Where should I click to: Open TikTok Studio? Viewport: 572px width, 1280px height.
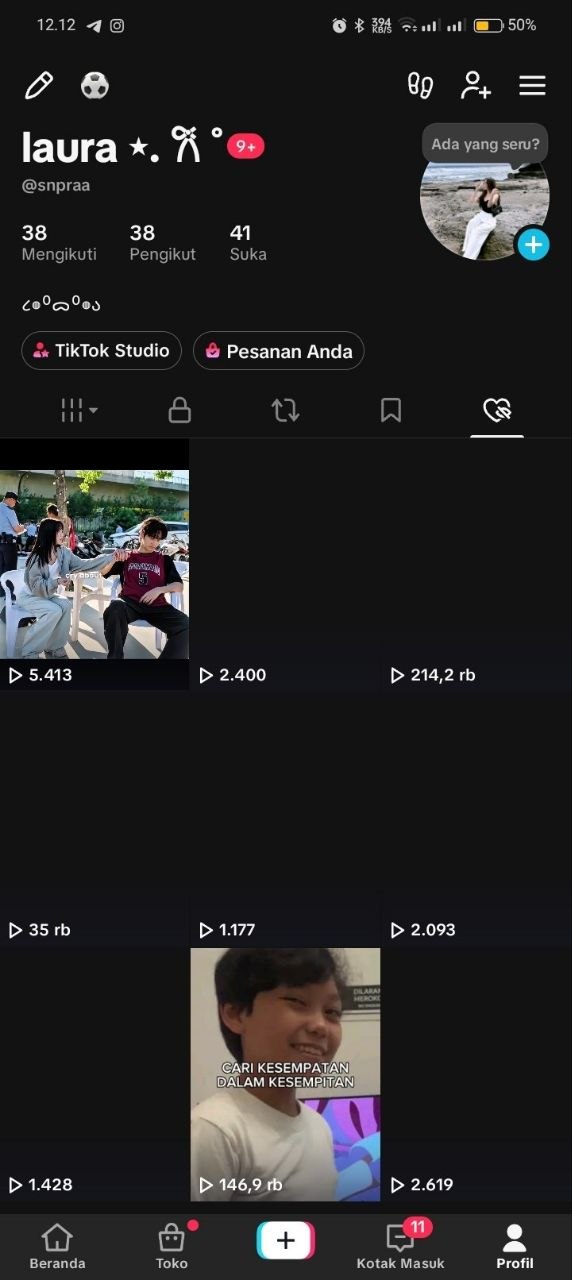click(x=101, y=351)
